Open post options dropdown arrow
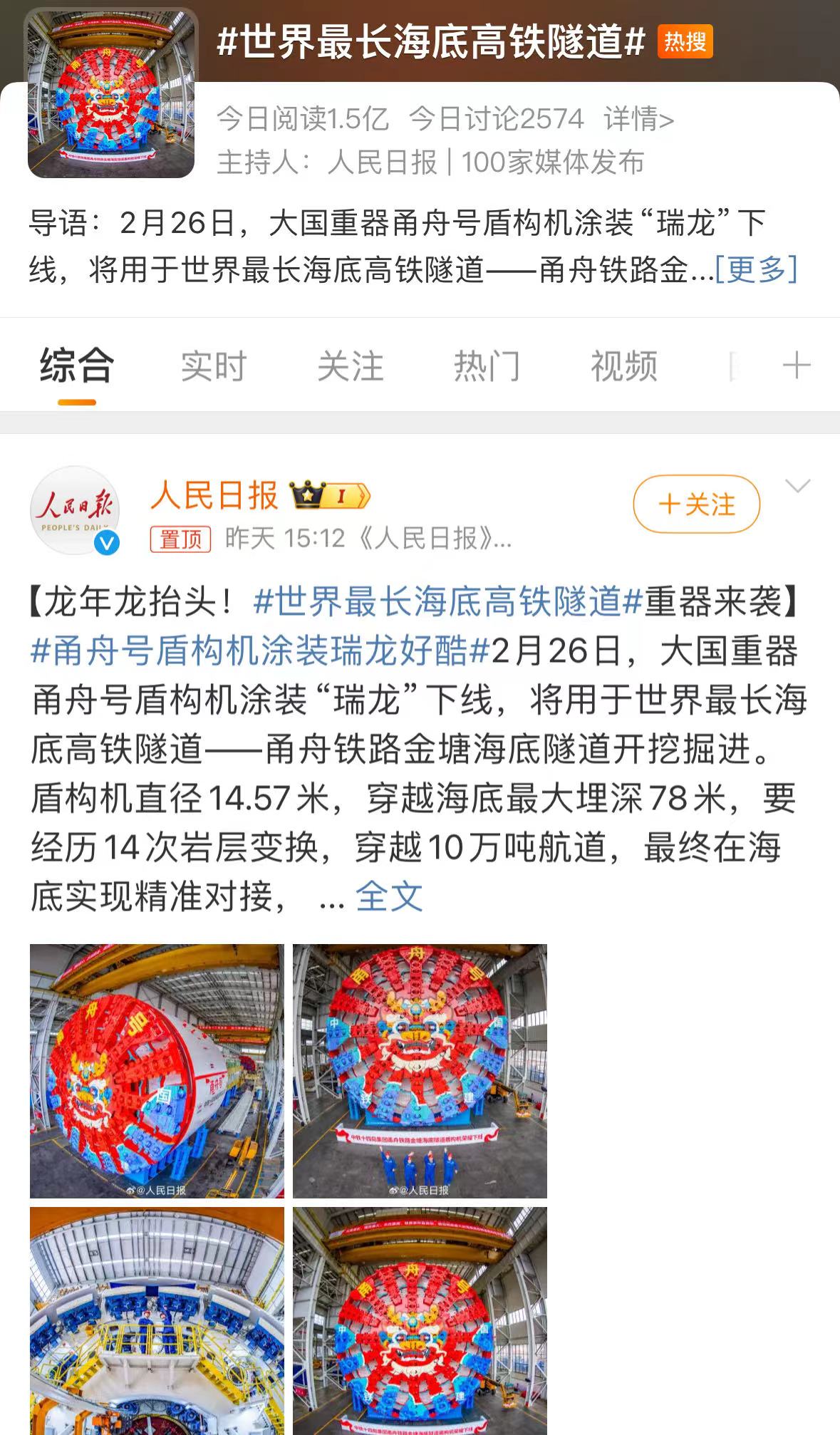The width and height of the screenshot is (840, 1435). click(x=797, y=487)
